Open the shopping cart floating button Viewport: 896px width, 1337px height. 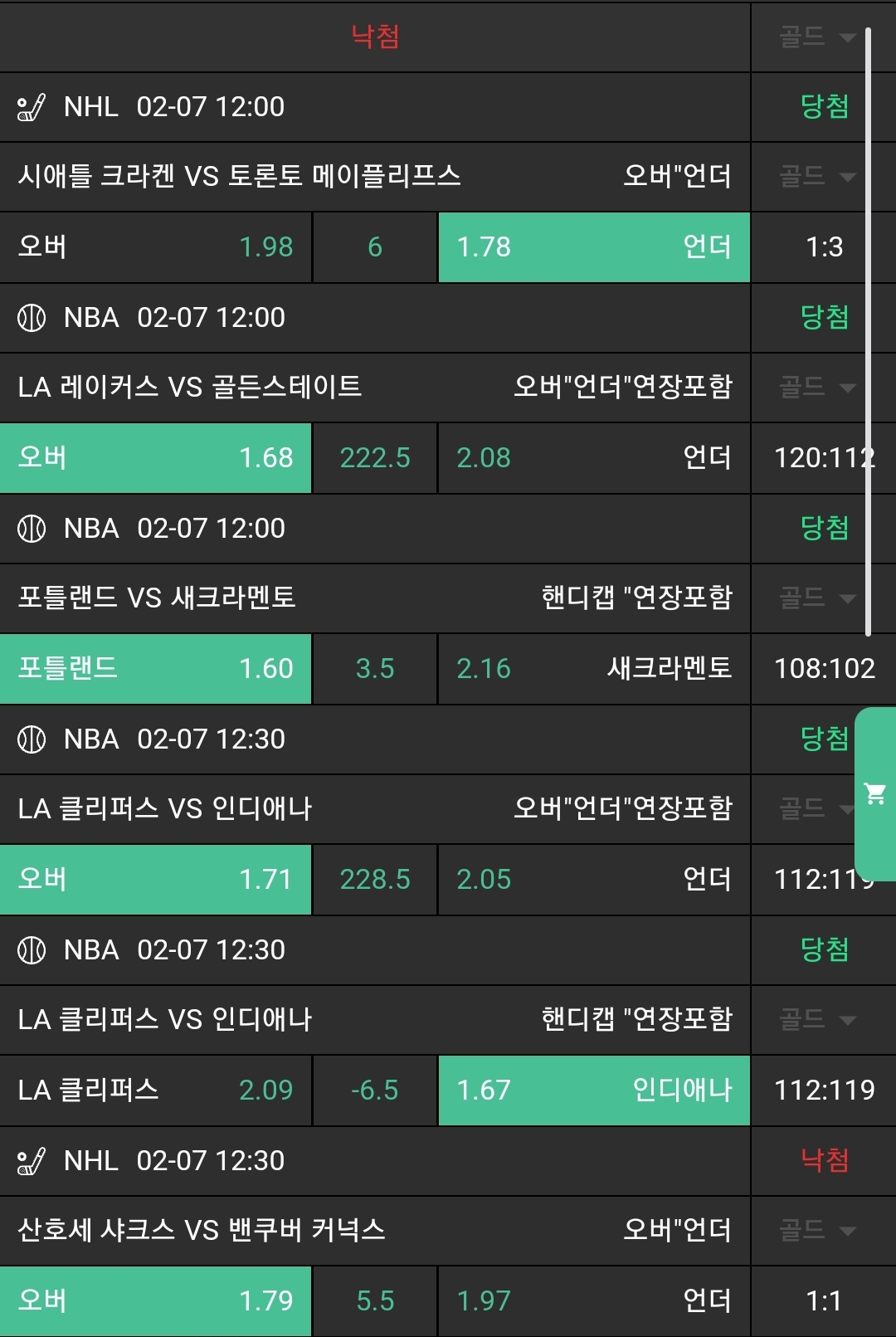point(875,794)
